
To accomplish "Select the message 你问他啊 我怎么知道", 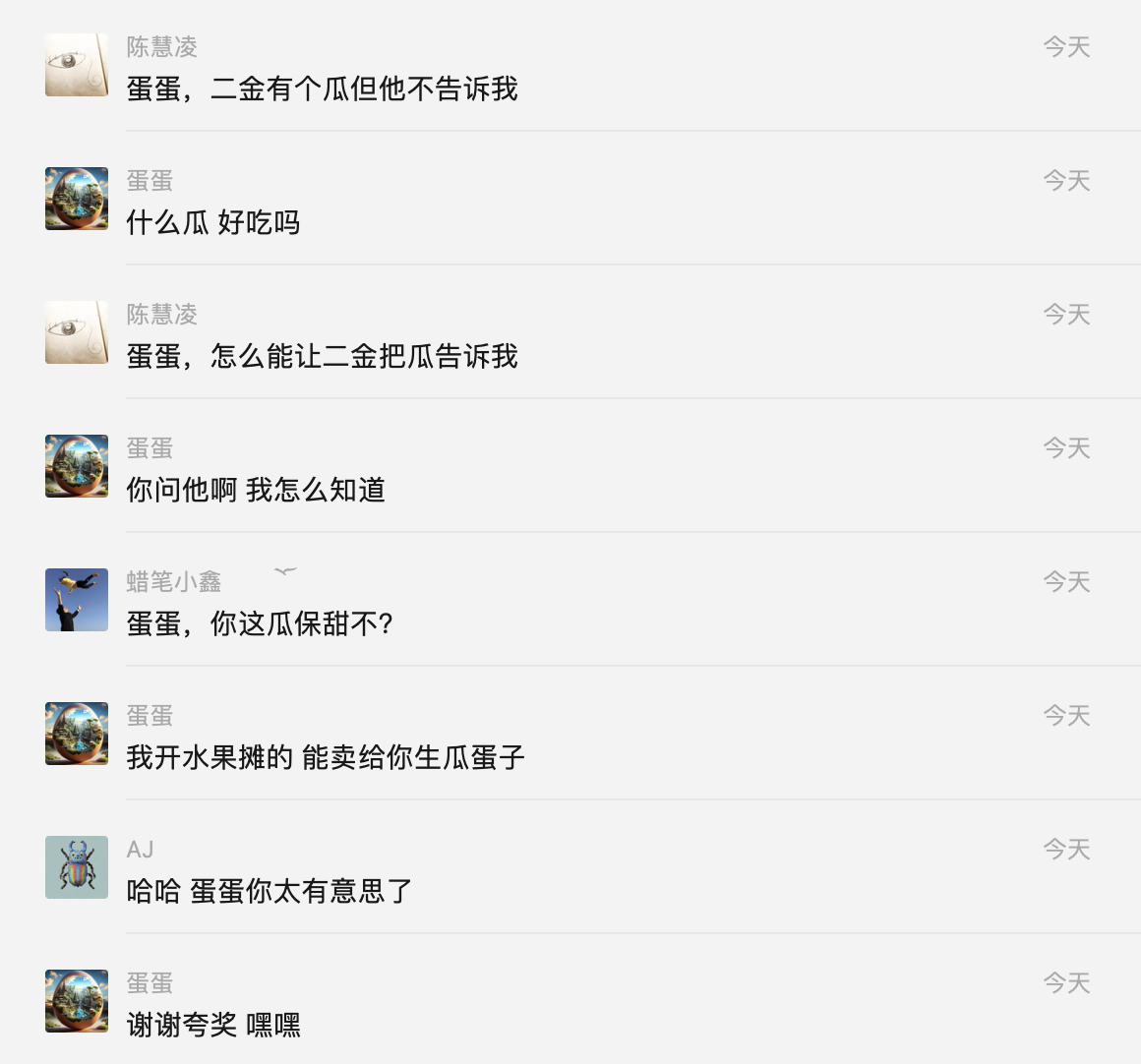I will (256, 490).
